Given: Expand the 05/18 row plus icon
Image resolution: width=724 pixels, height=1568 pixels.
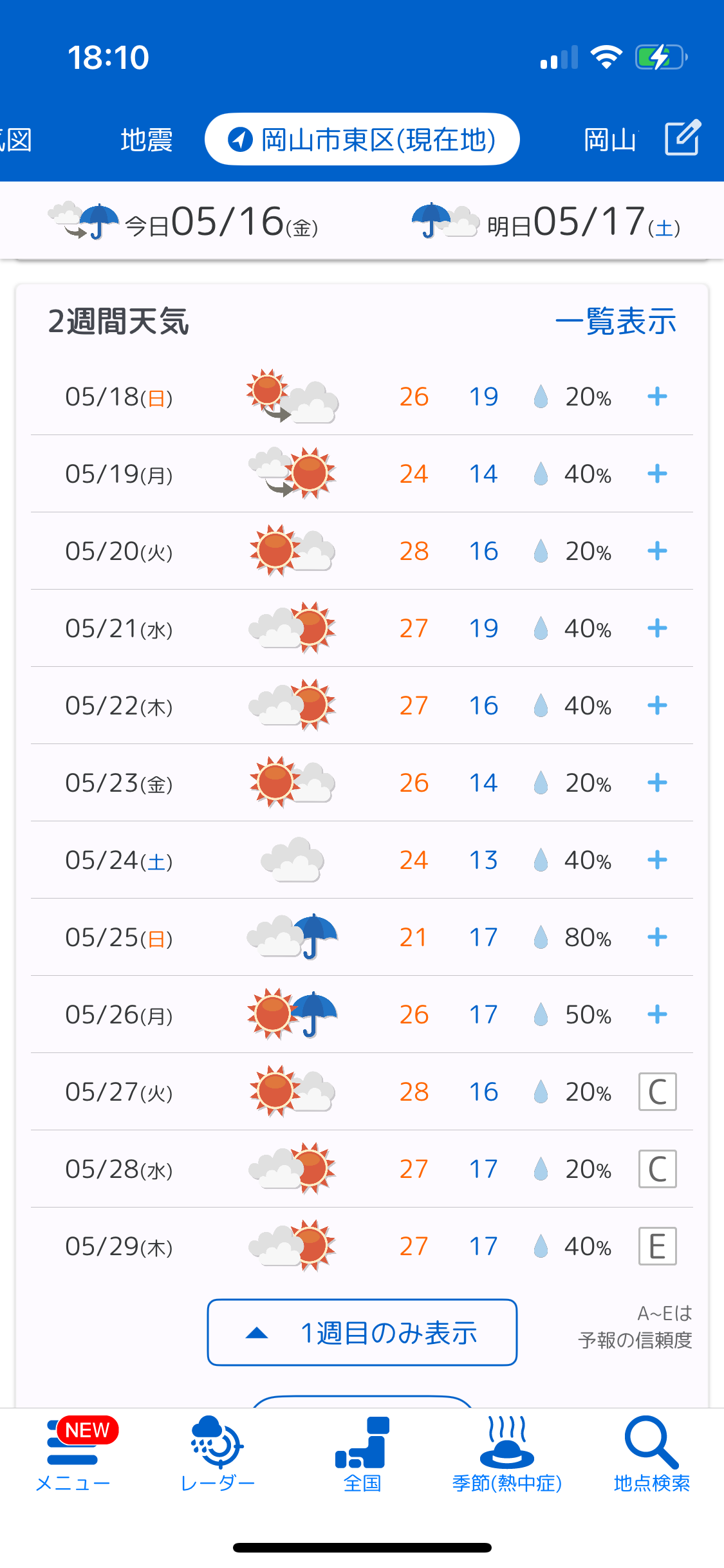Looking at the screenshot, I should pyautogui.click(x=657, y=397).
